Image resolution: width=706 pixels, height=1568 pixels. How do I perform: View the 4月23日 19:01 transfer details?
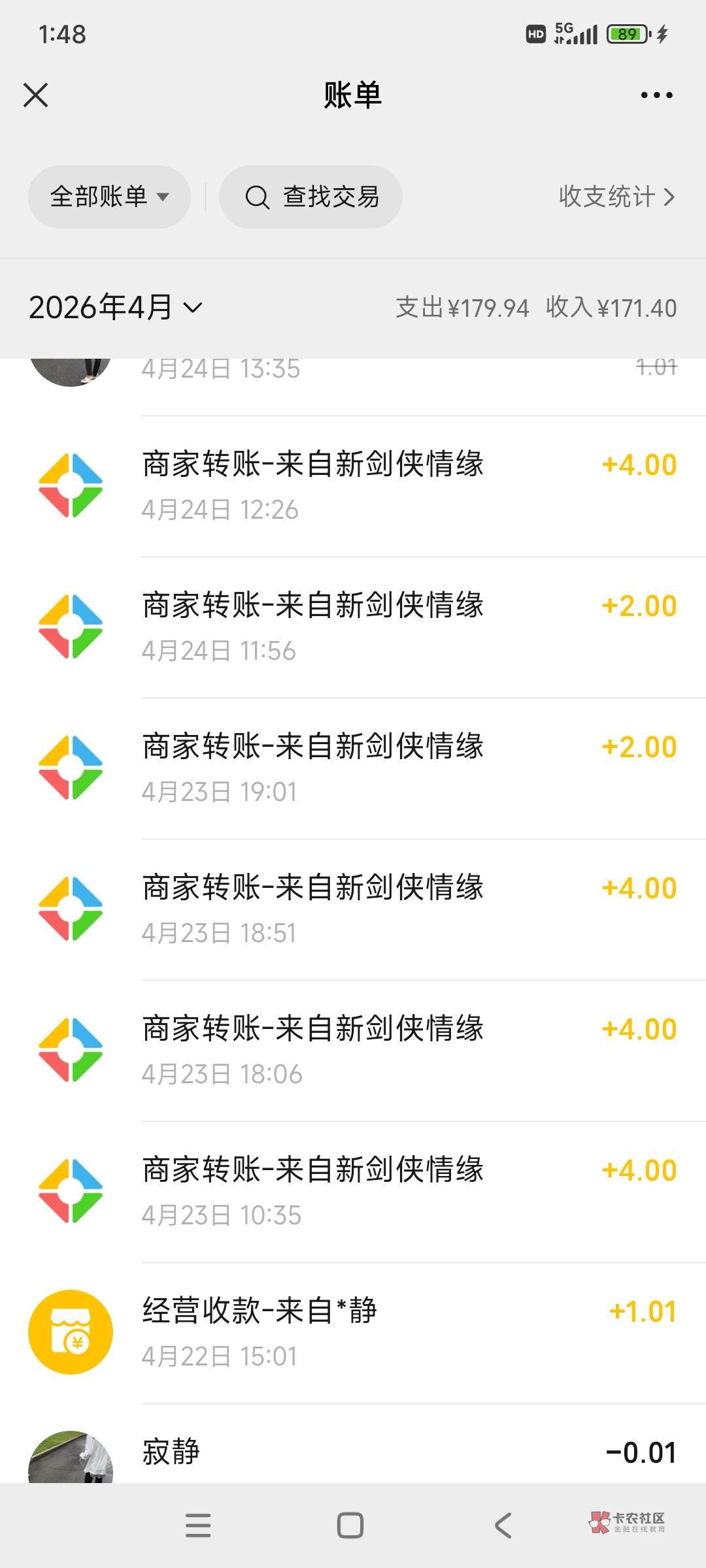point(409,768)
